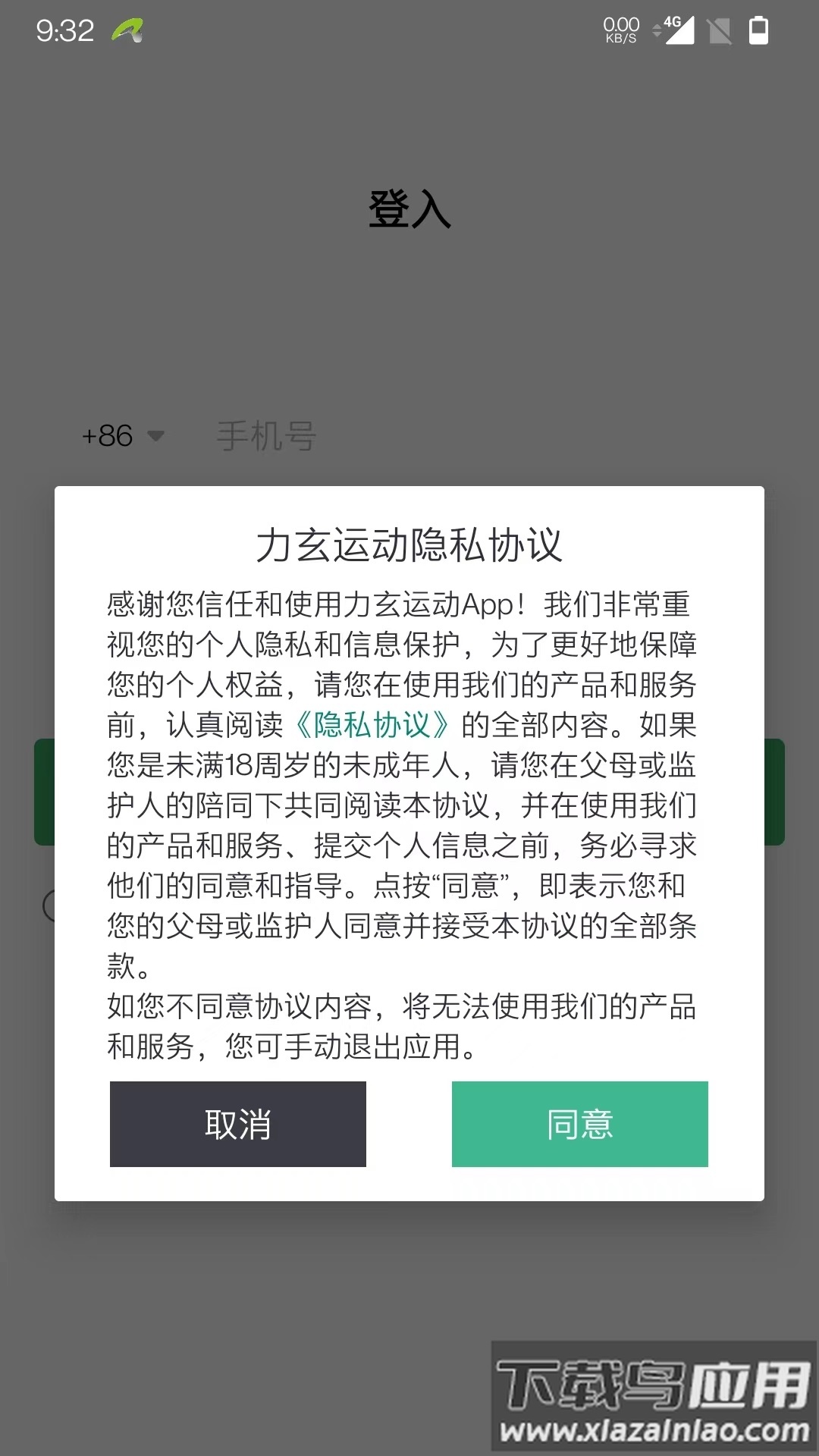Tap the disabled SIM card icon
Screen dimensions: 819x1456
click(720, 30)
